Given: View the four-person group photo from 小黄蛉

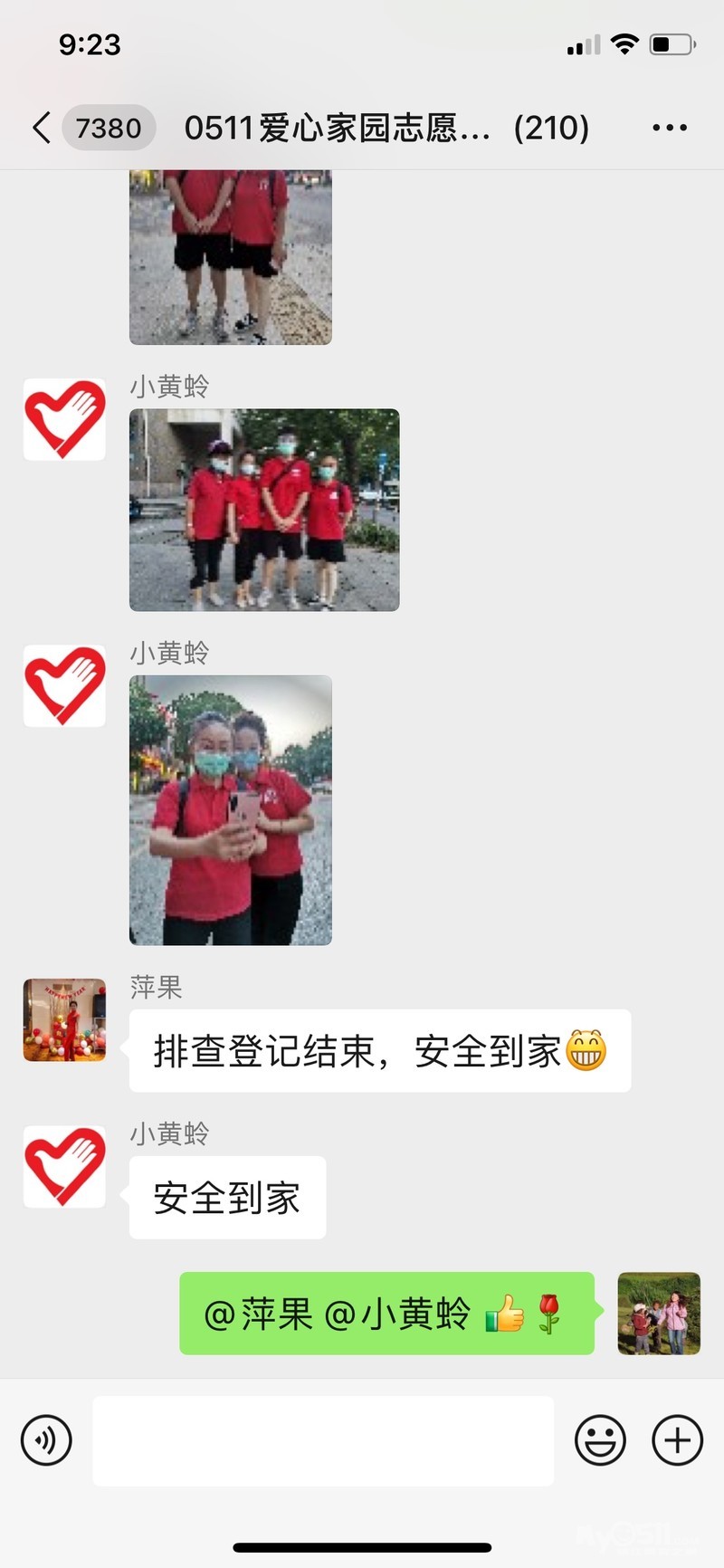Looking at the screenshot, I should pos(264,510).
